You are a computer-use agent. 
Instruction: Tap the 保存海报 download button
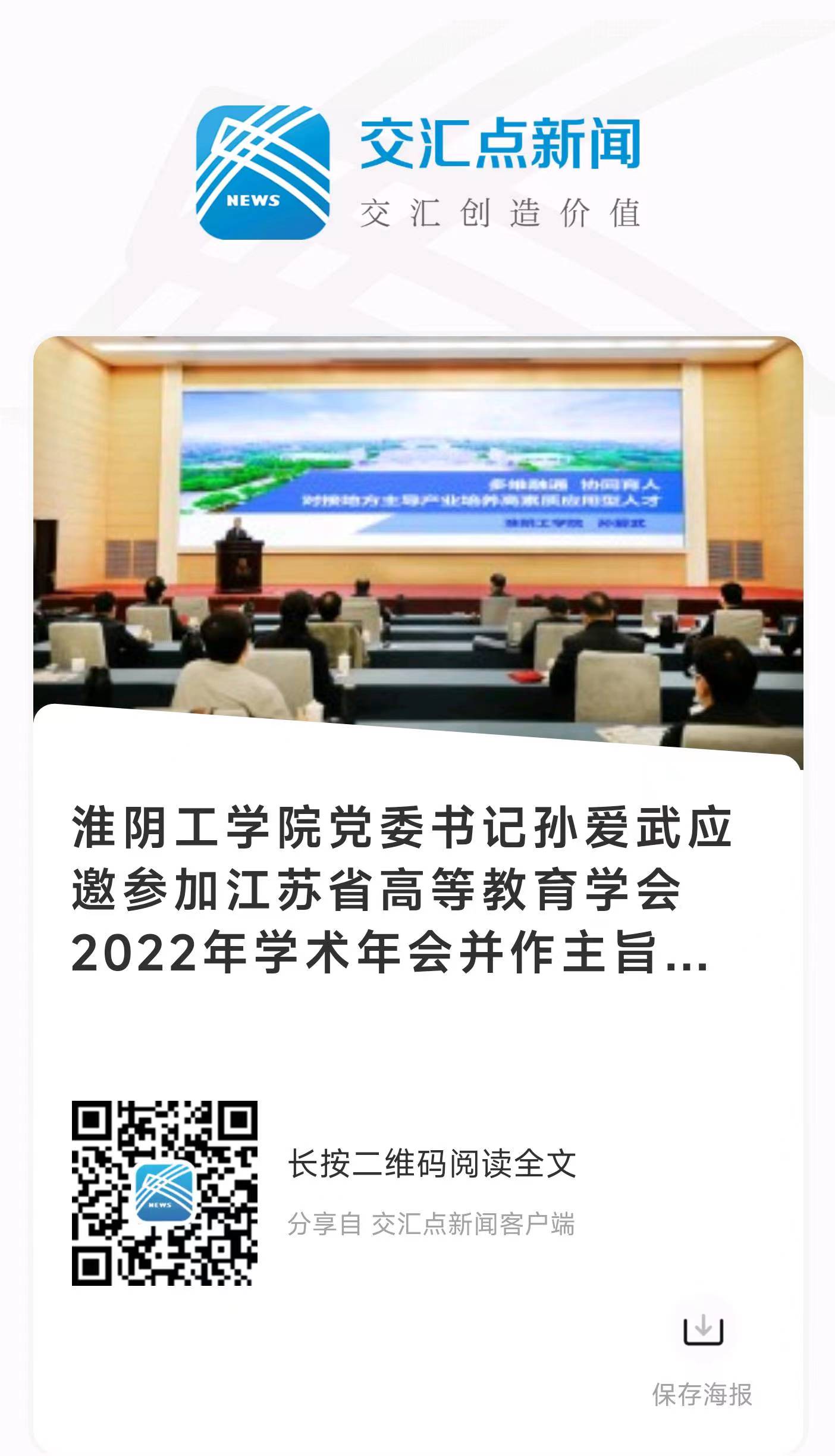pyautogui.click(x=703, y=1330)
